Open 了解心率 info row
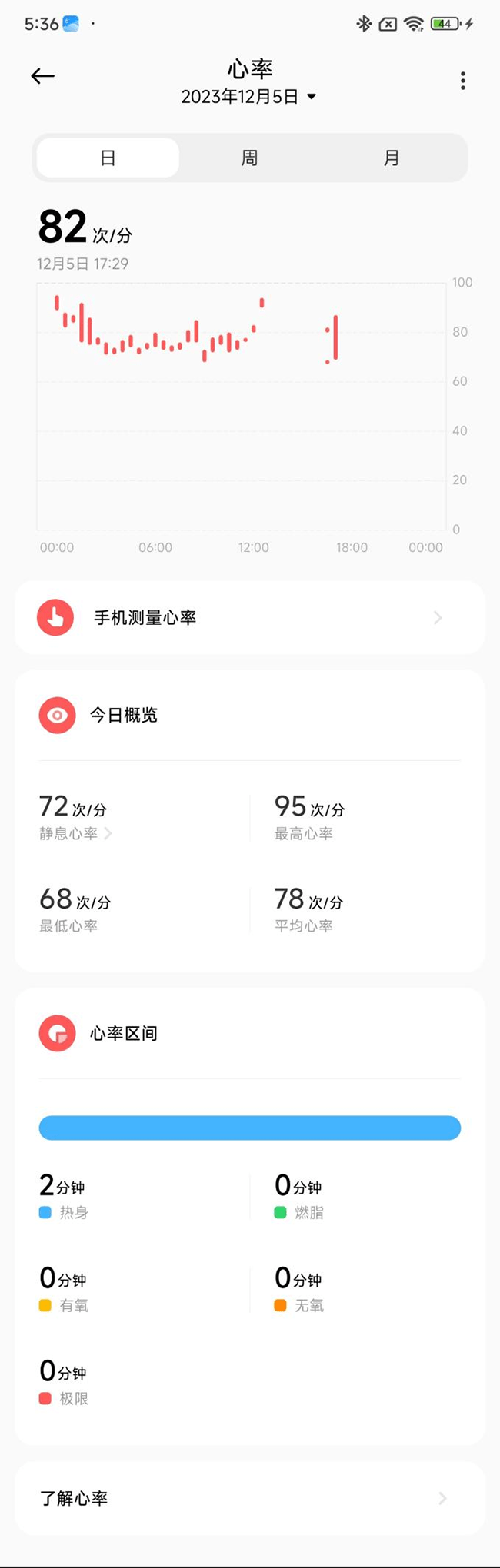 point(249,1498)
